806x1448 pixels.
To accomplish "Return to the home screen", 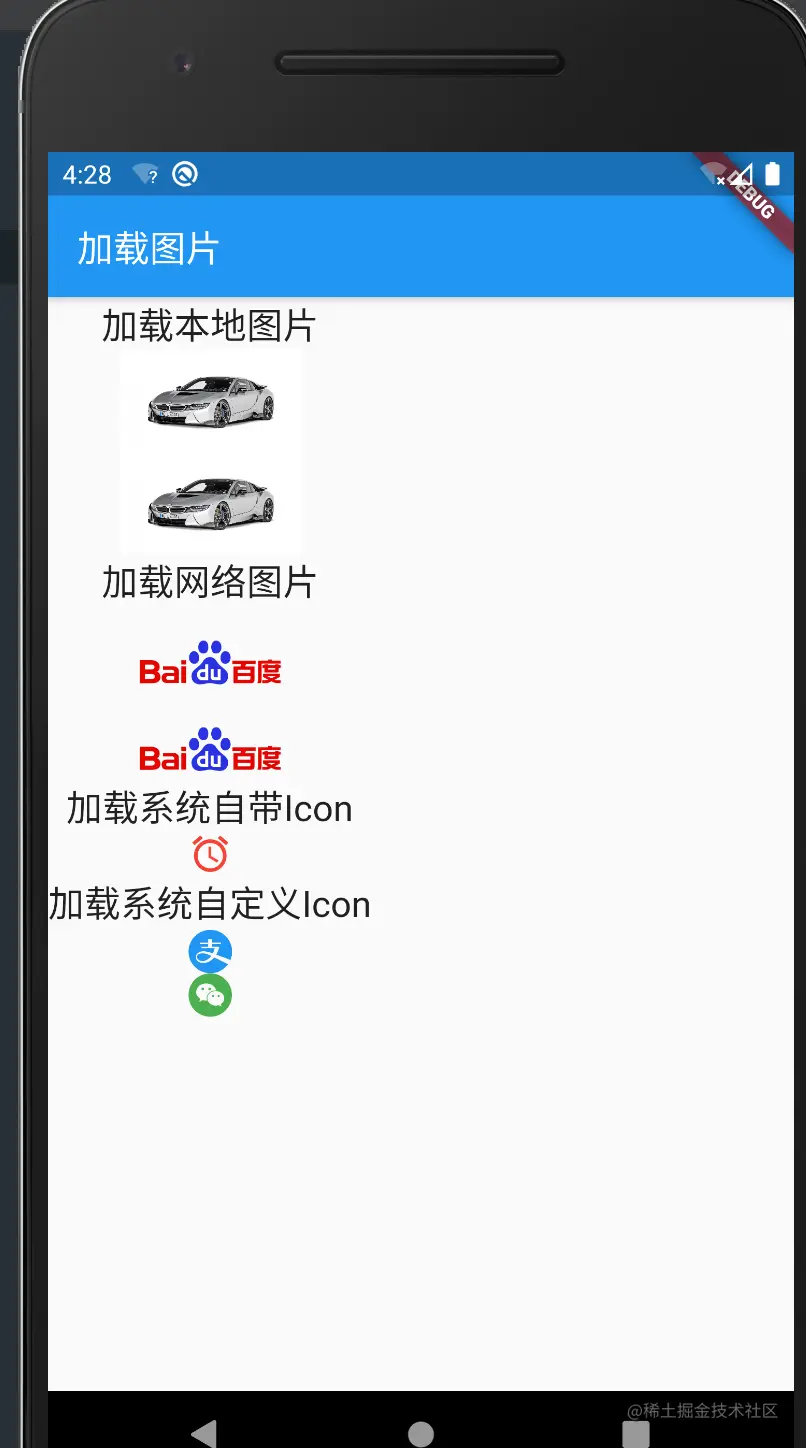I will 421,1434.
